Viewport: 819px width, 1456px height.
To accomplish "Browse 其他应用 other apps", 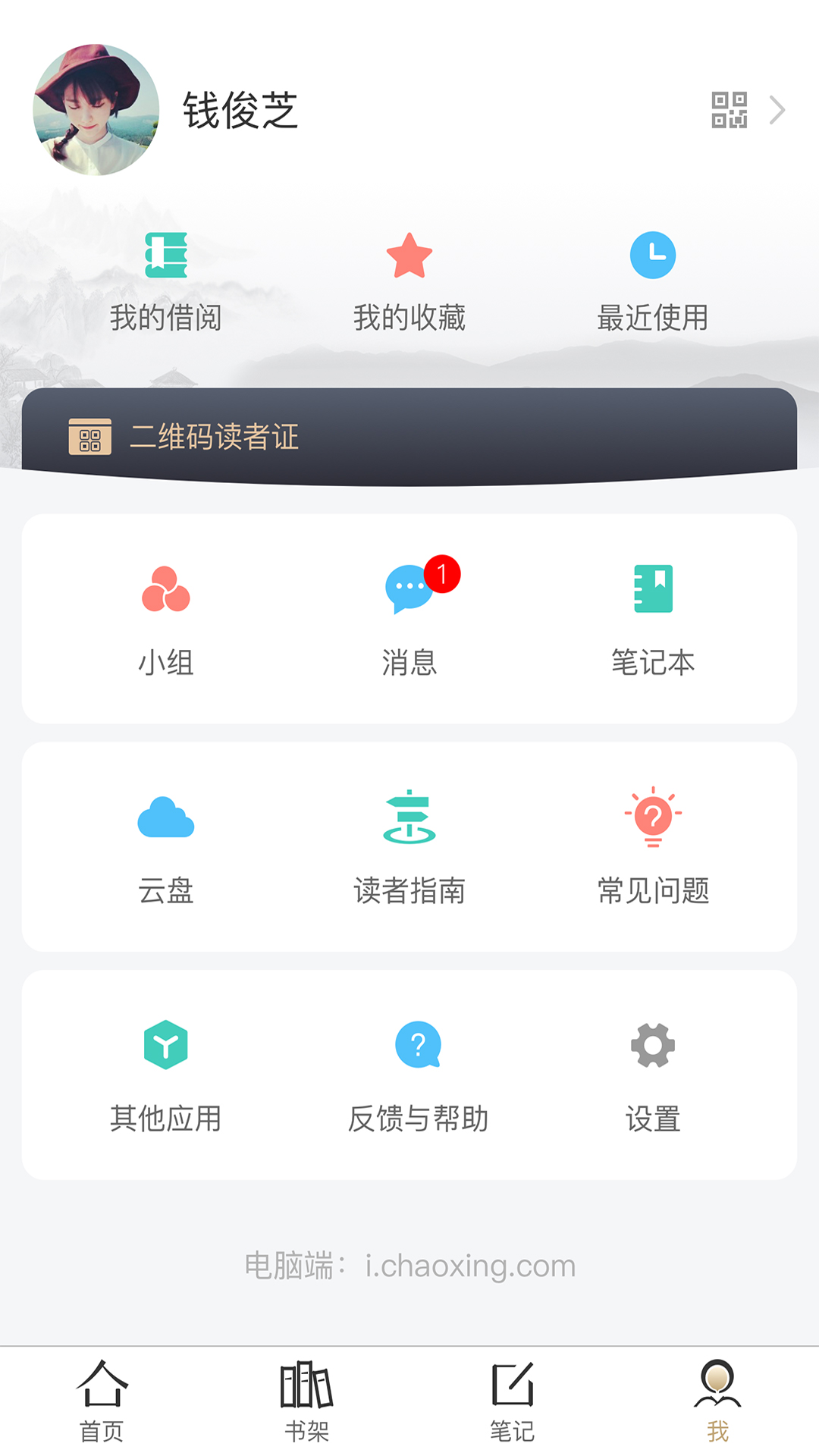I will (x=166, y=1074).
